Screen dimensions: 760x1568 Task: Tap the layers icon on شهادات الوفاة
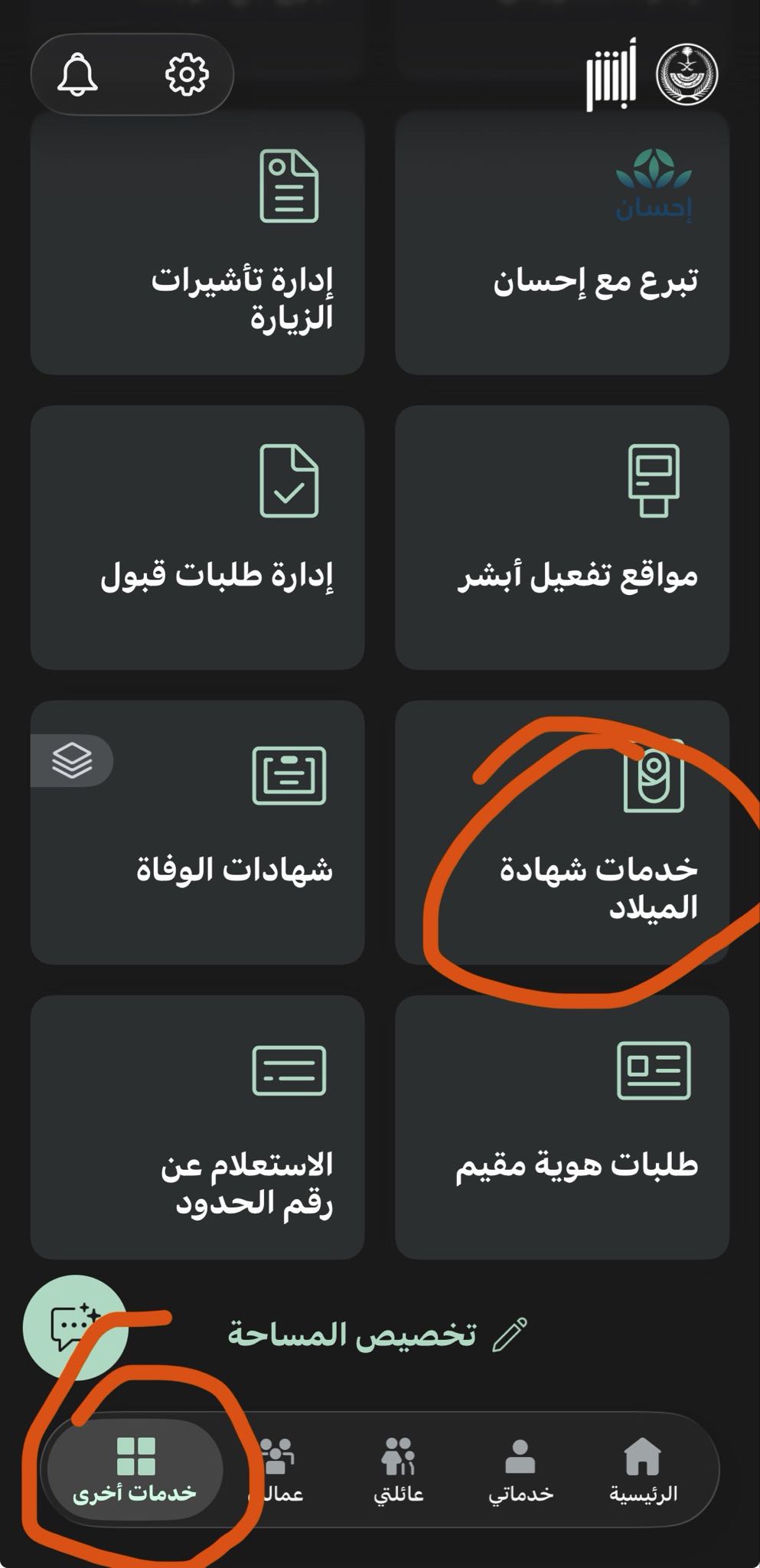72,760
